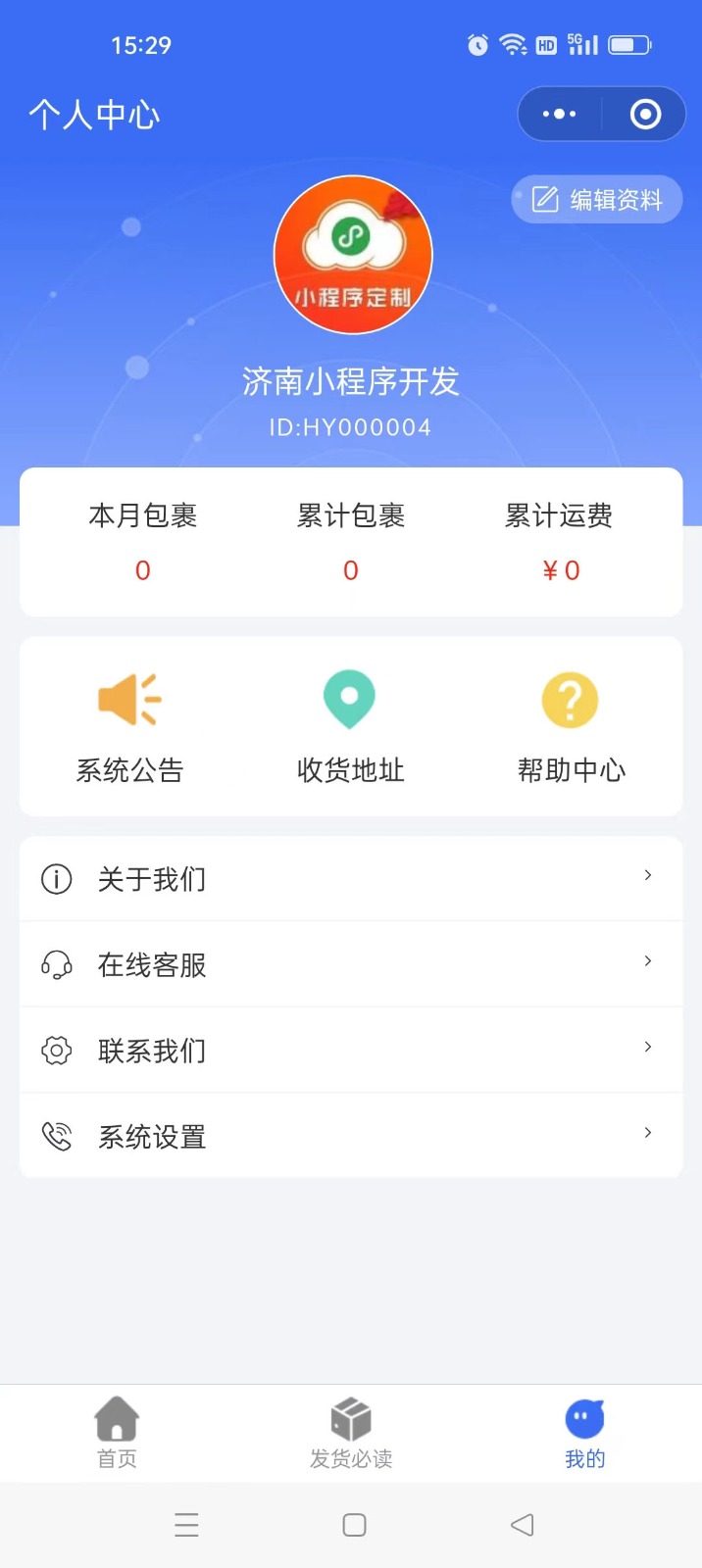Screen dimensions: 702x1568
Task: Tap 编辑资料 to edit profile
Action: click(597, 200)
